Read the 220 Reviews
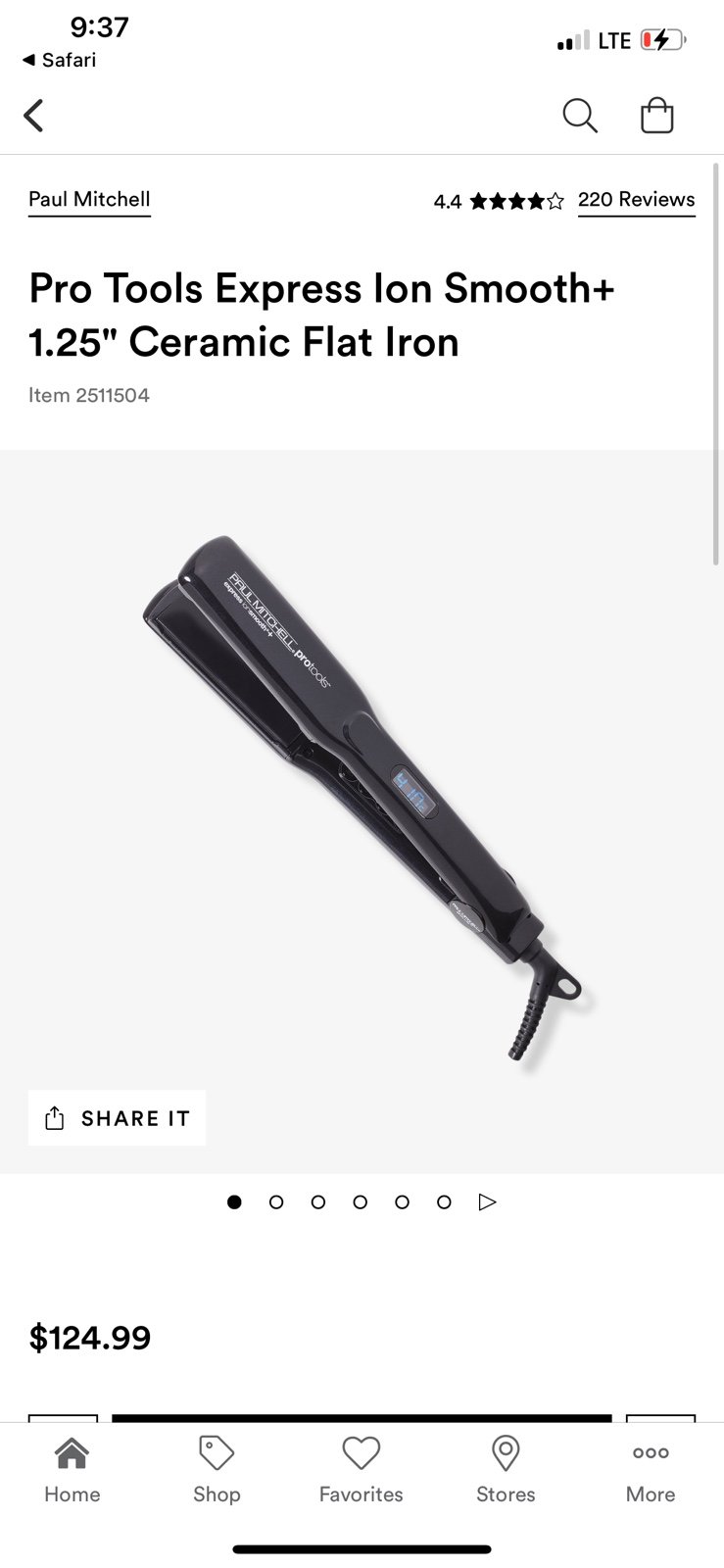Viewport: 724px width, 1568px height. (636, 200)
